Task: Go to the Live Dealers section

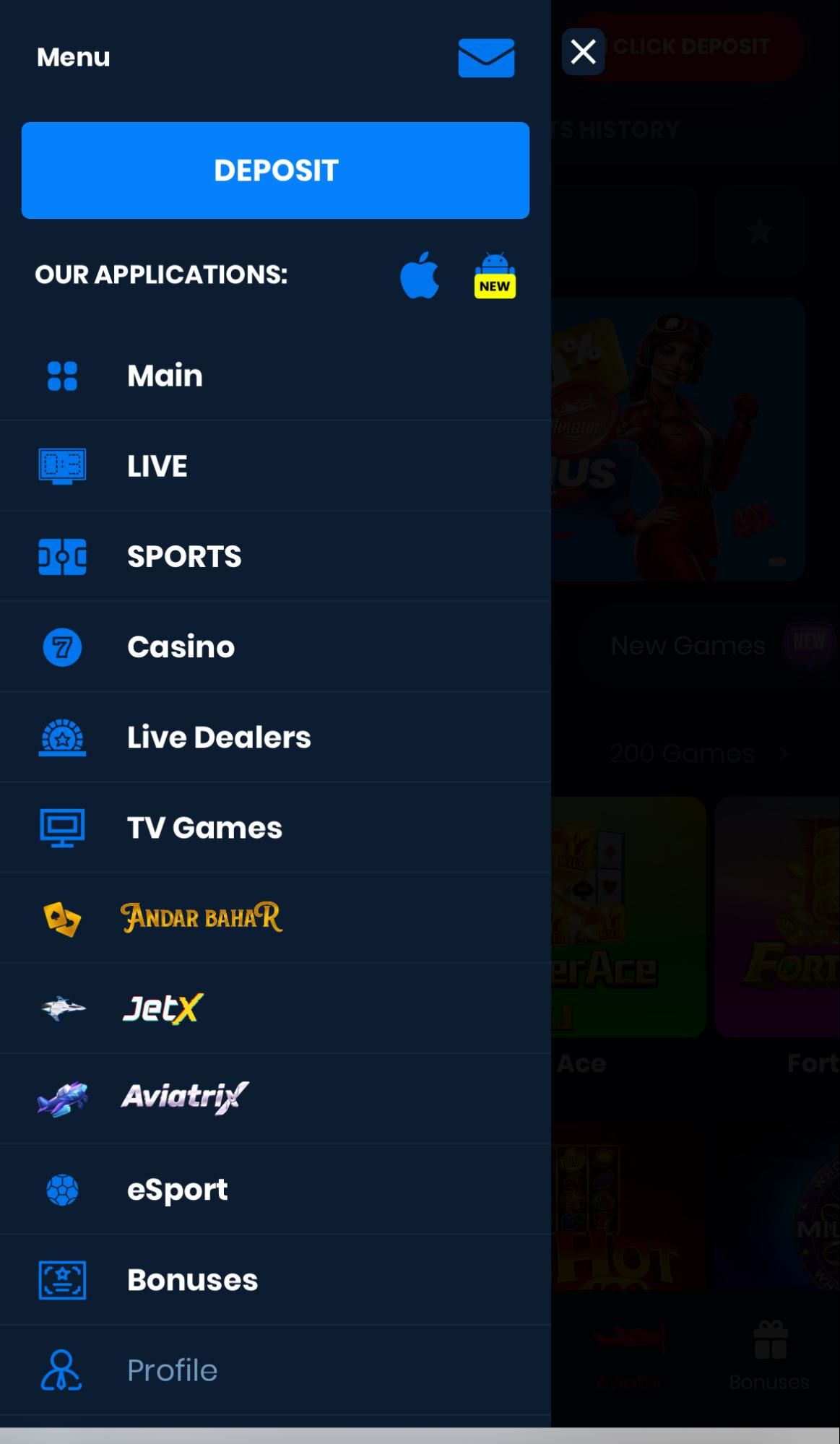Action: pos(219,737)
